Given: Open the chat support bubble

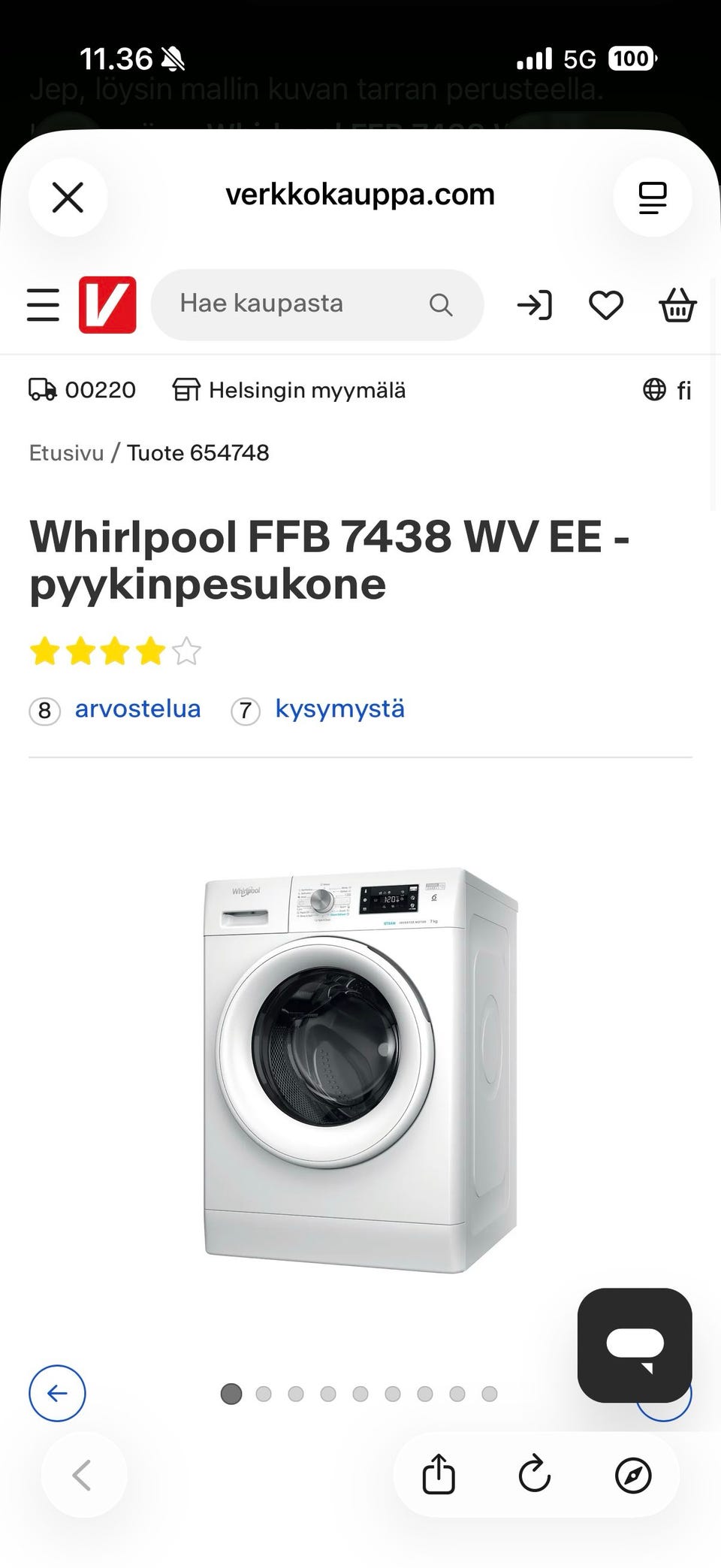Looking at the screenshot, I should pyautogui.click(x=635, y=1345).
